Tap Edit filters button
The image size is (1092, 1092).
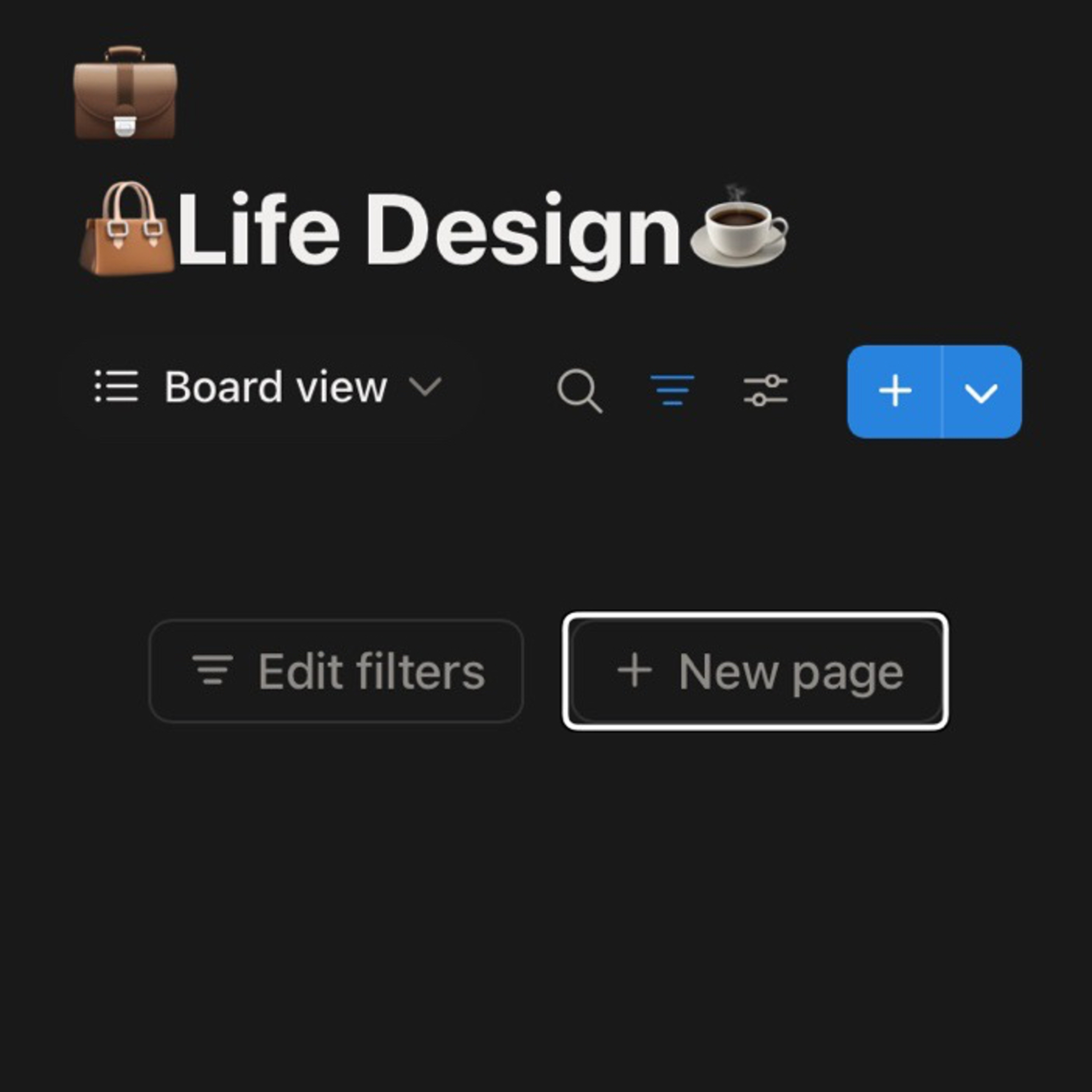coord(336,671)
